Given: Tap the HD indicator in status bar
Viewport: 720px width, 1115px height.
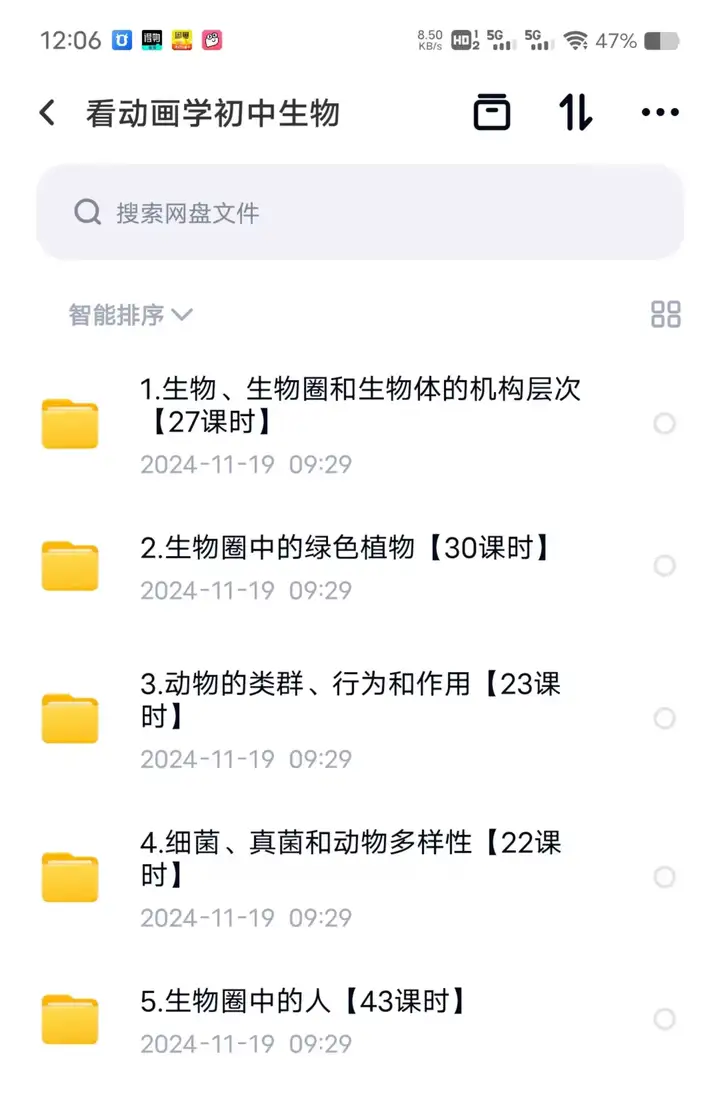Looking at the screenshot, I should [x=463, y=41].
